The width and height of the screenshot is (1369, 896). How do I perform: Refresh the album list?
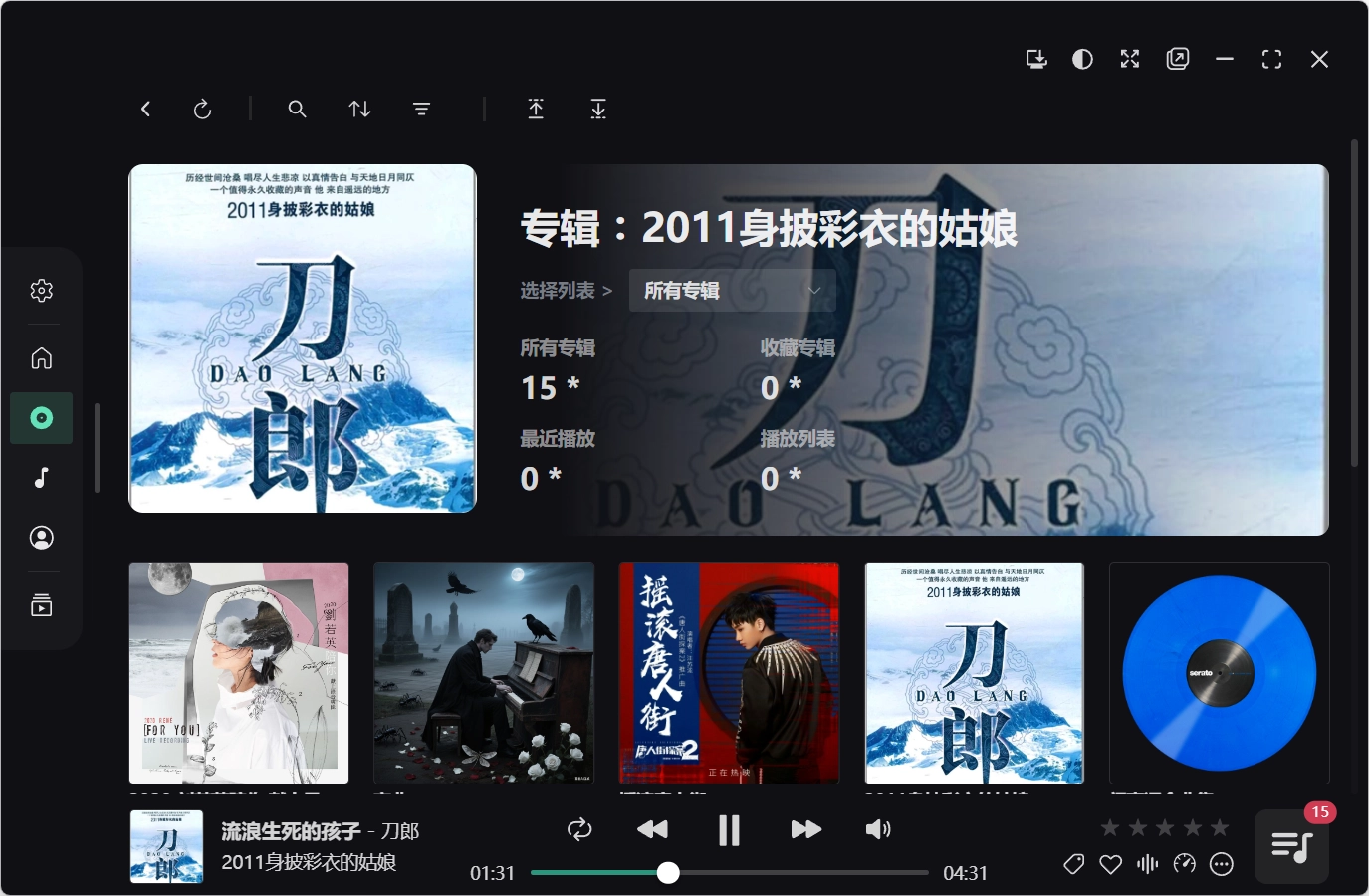[x=202, y=109]
